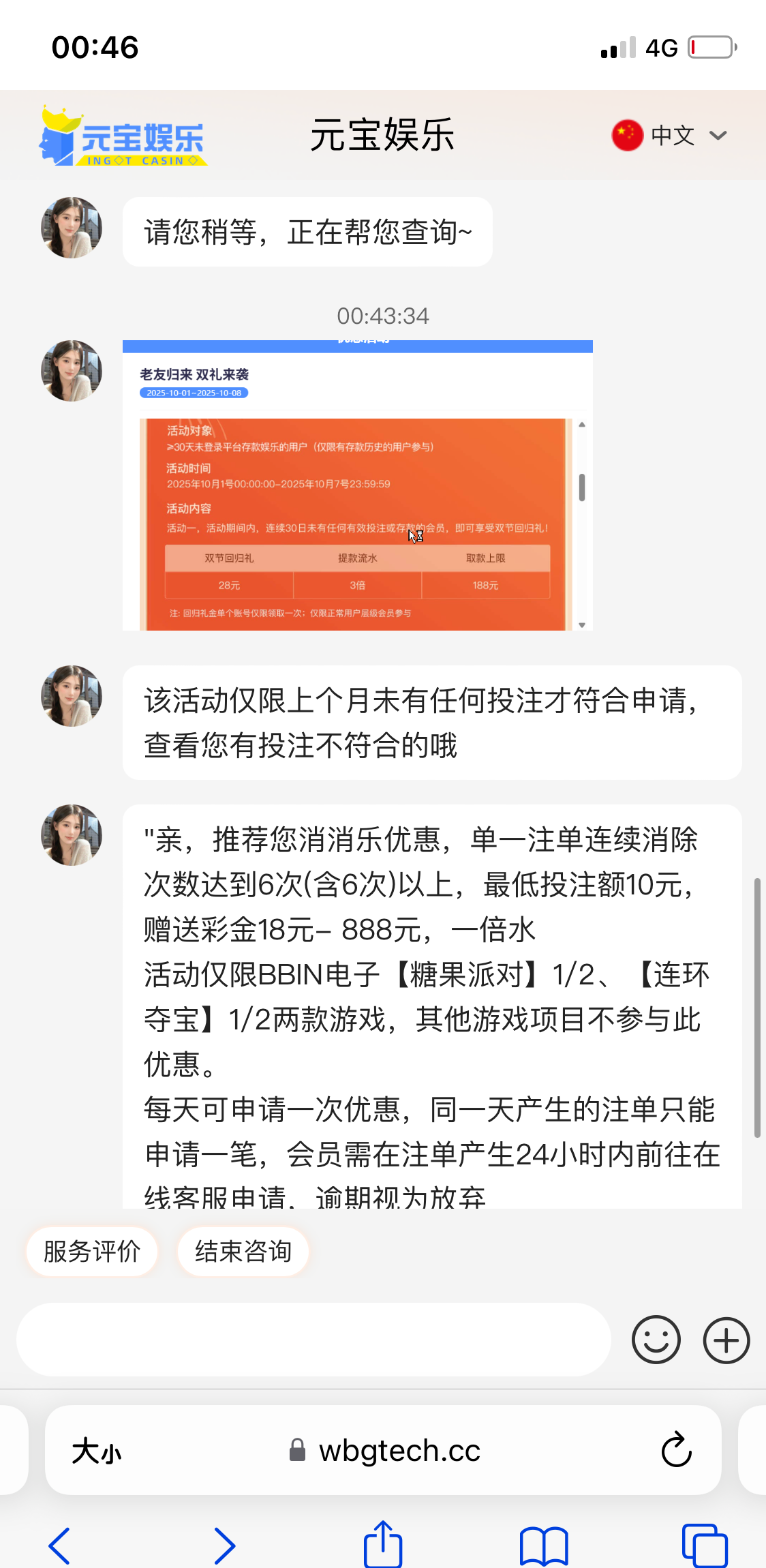End the consultation with 结束咨询
This screenshot has height=1568, width=766.
pos(243,1251)
